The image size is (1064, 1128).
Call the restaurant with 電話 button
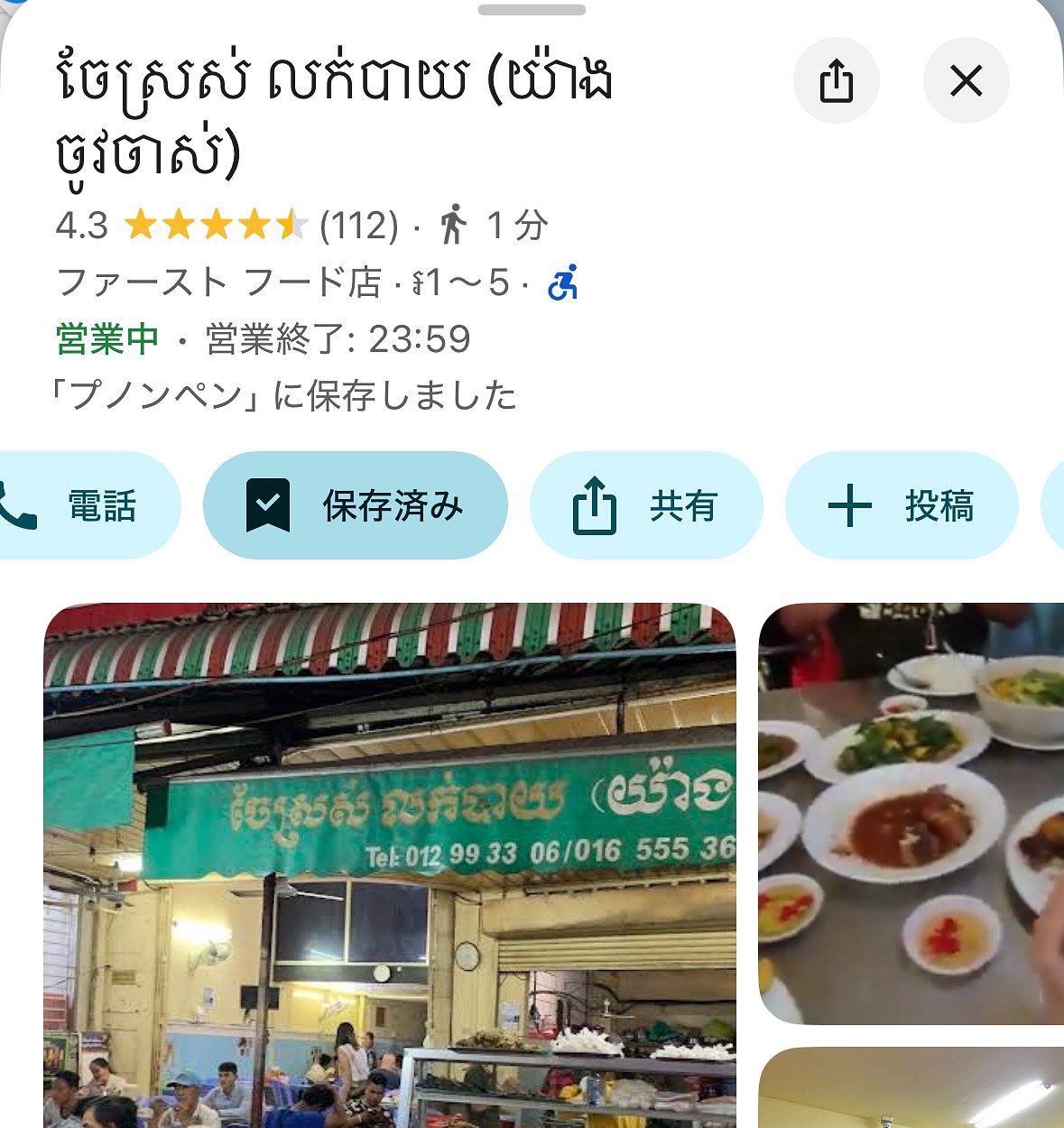(x=86, y=505)
